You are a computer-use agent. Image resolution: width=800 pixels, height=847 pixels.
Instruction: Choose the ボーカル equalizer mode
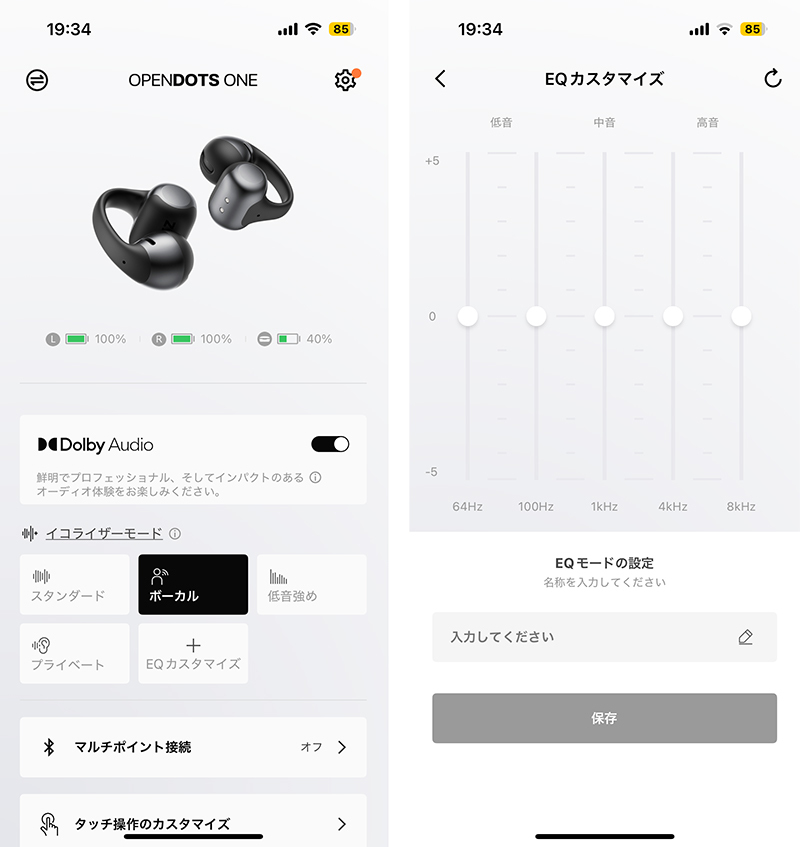coord(193,585)
